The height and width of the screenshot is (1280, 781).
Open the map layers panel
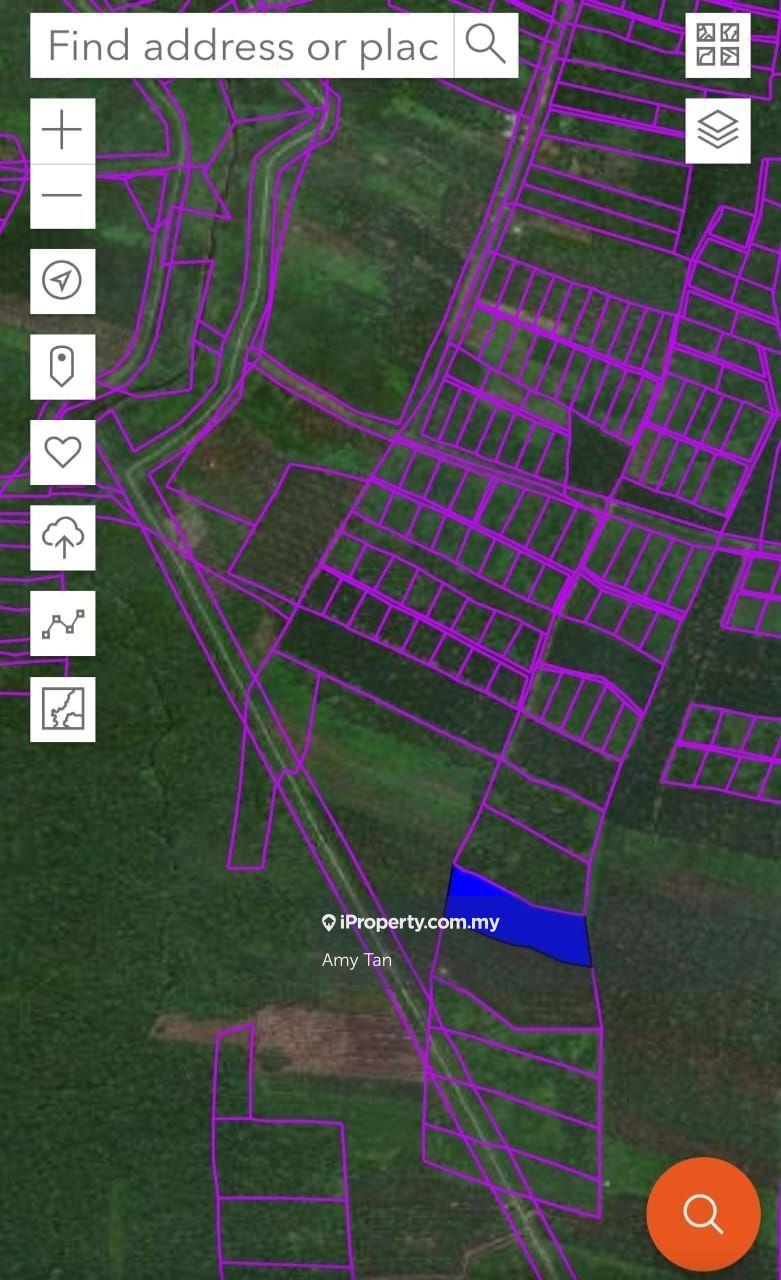click(x=718, y=130)
